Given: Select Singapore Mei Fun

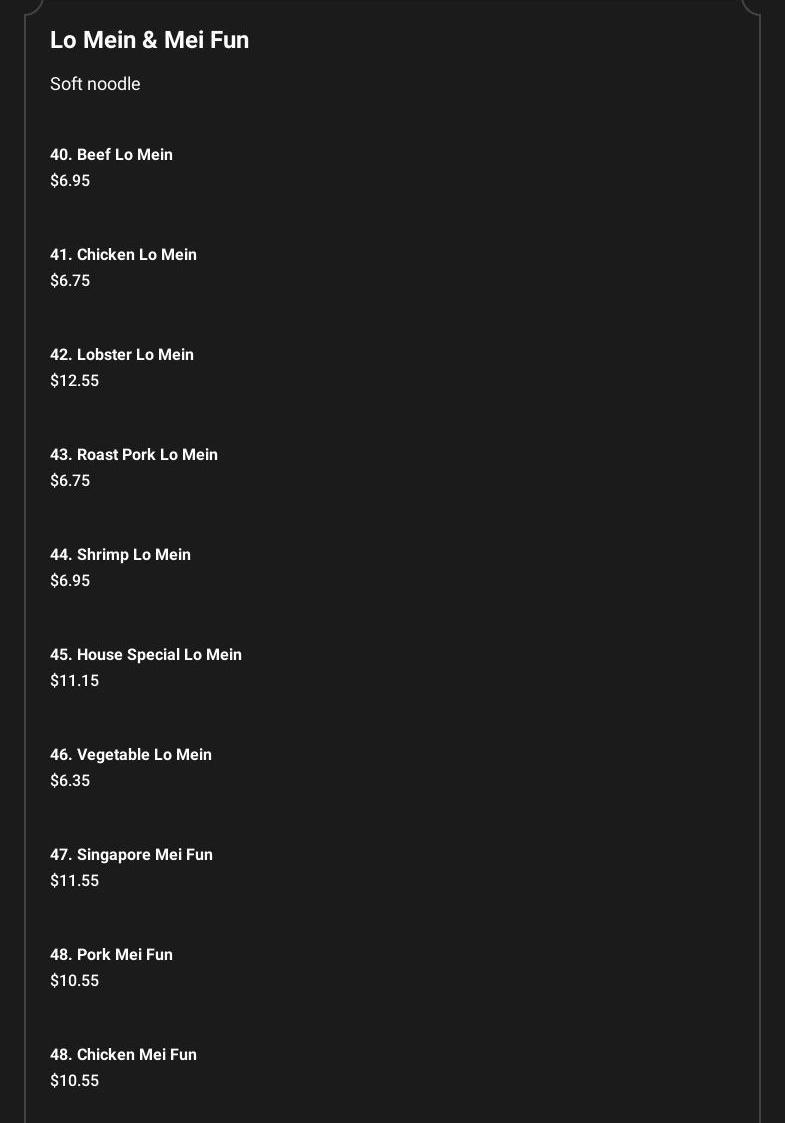Looking at the screenshot, I should tap(131, 855).
